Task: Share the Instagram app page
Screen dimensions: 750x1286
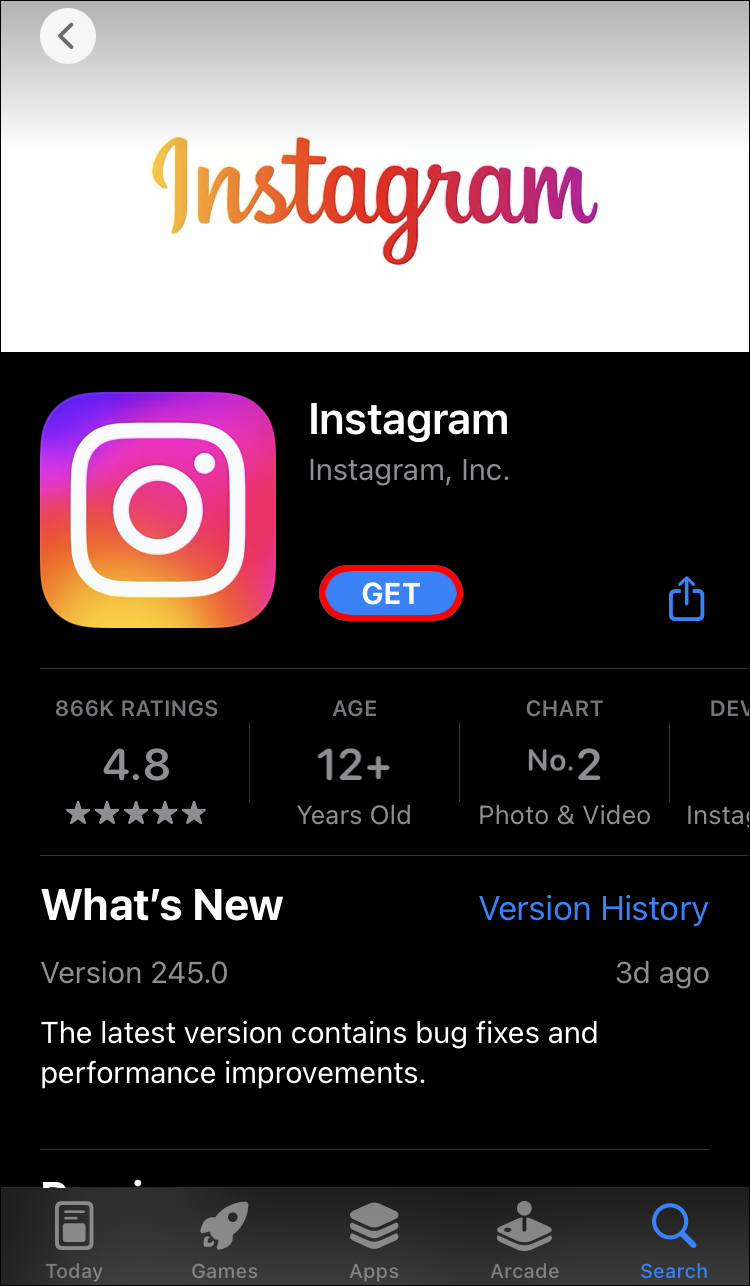Action: [686, 598]
